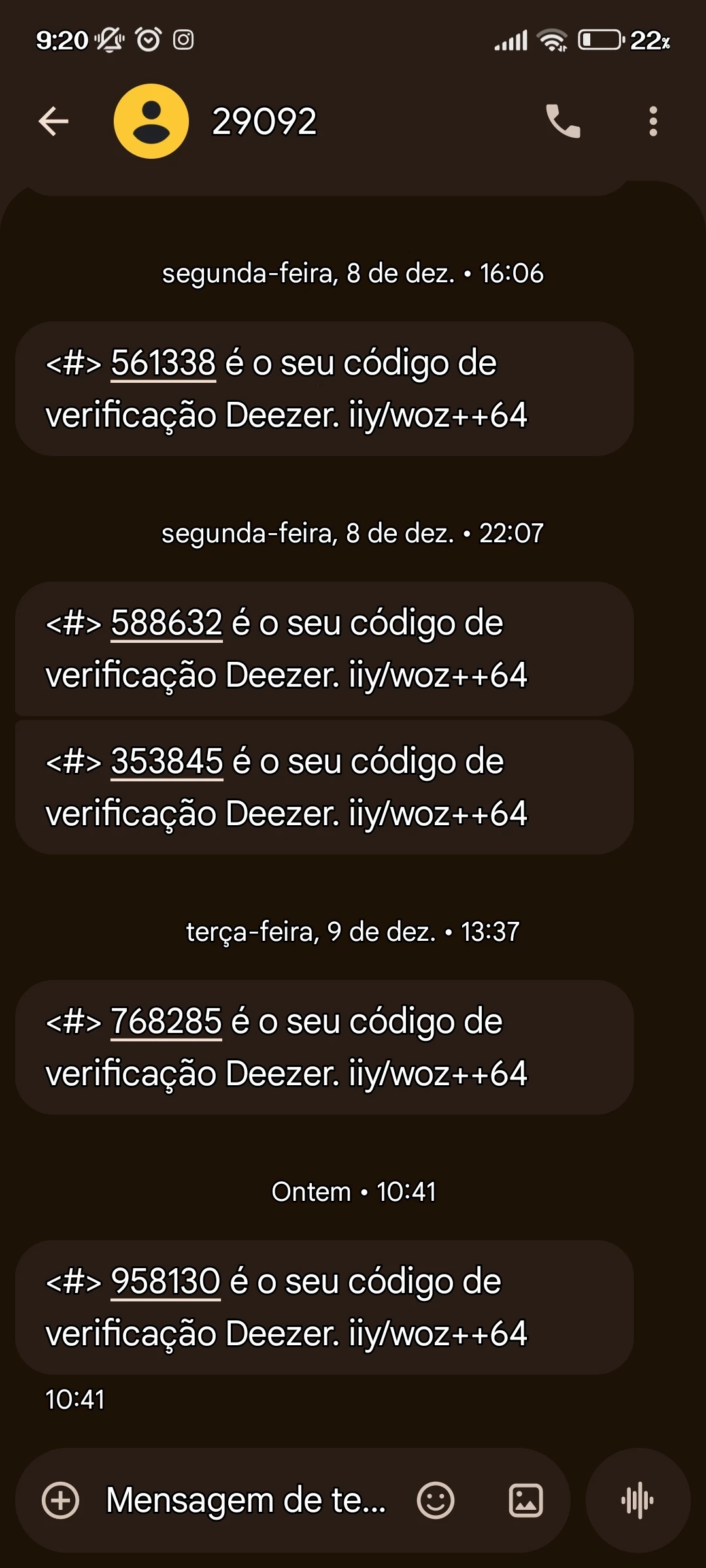Select the underlined code 958130
Screen dimensions: 706x1568
165,1282
